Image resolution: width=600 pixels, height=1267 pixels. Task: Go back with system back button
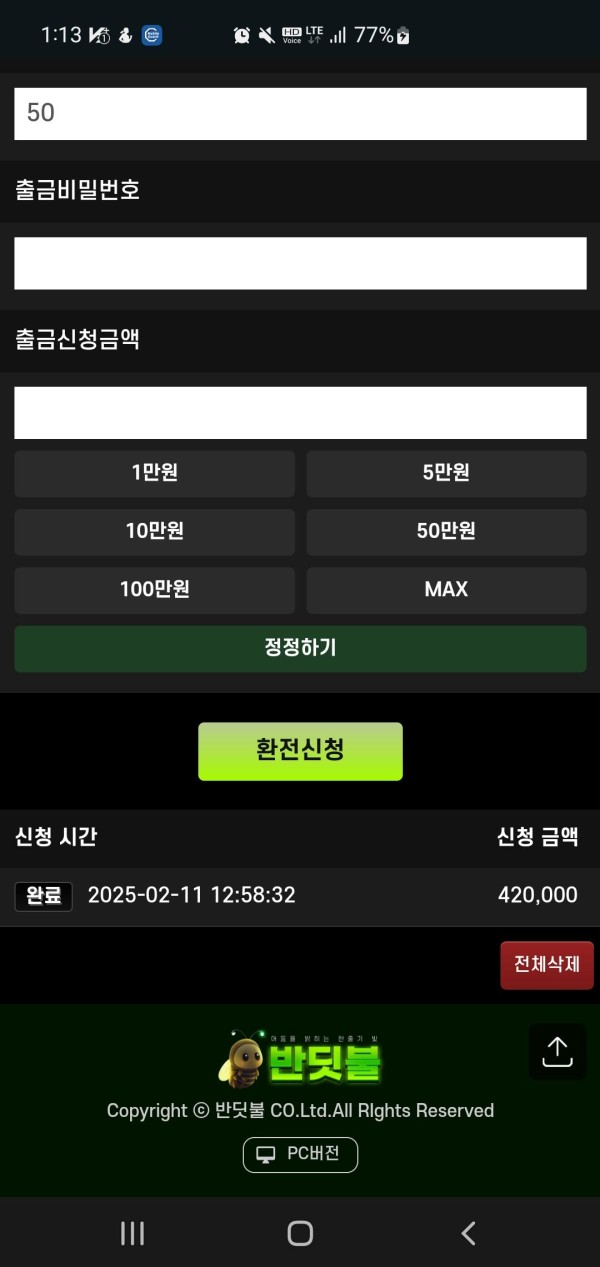tap(468, 1233)
